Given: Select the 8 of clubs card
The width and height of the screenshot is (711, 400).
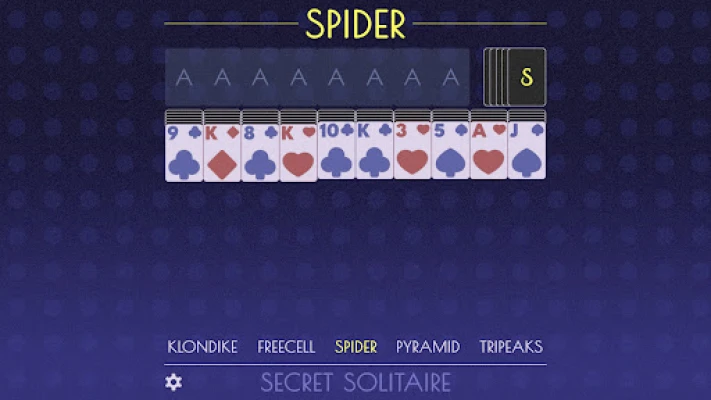Looking at the screenshot, I should tap(260, 152).
